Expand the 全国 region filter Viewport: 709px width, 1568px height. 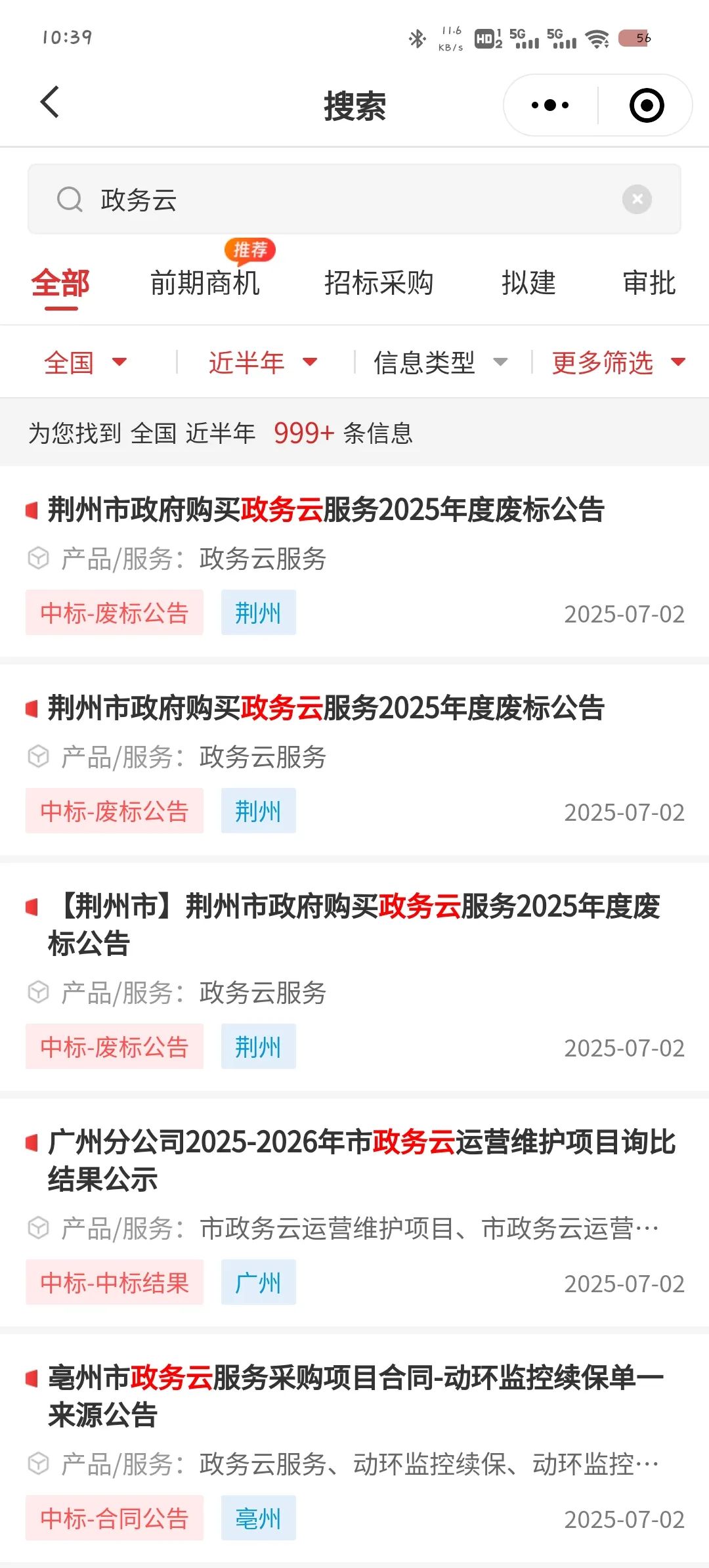click(x=85, y=362)
